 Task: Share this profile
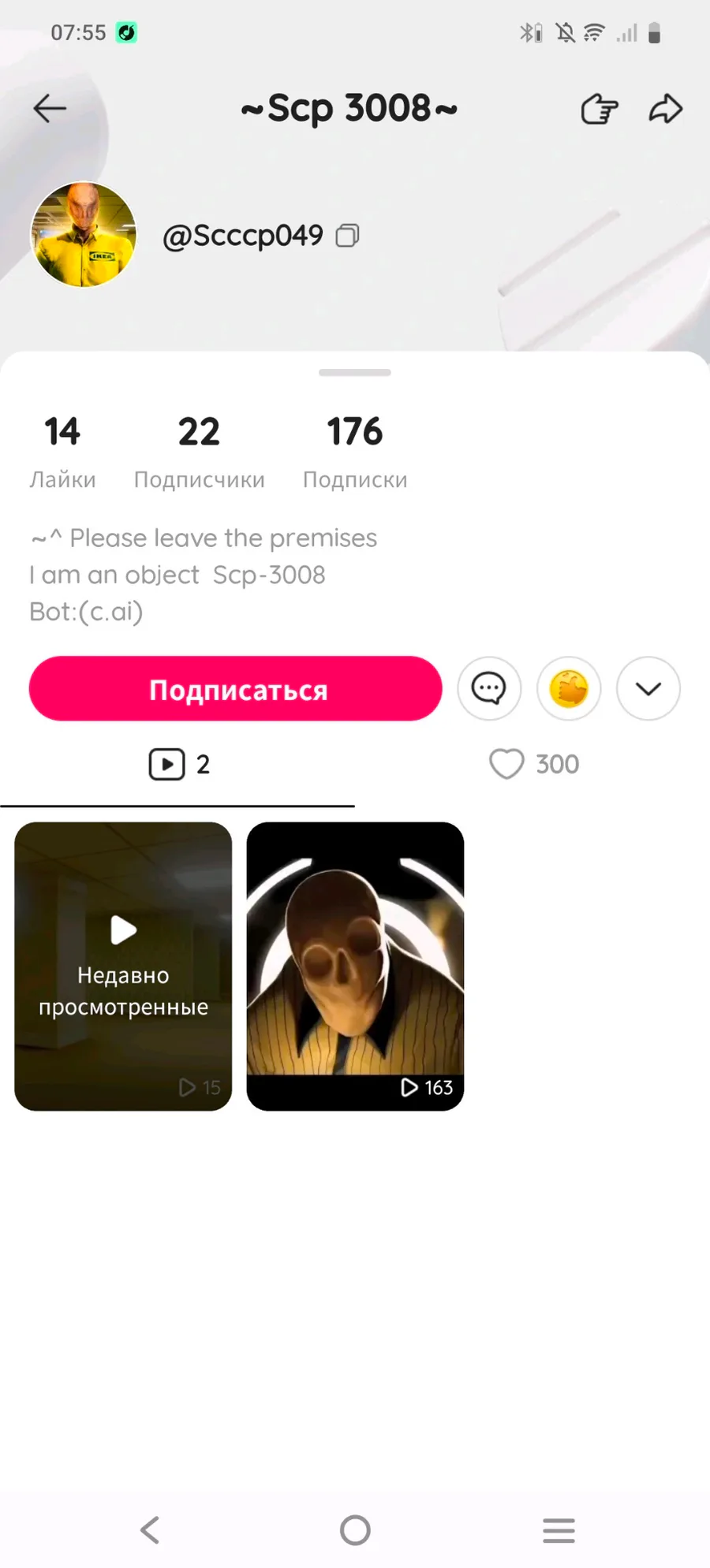665,109
